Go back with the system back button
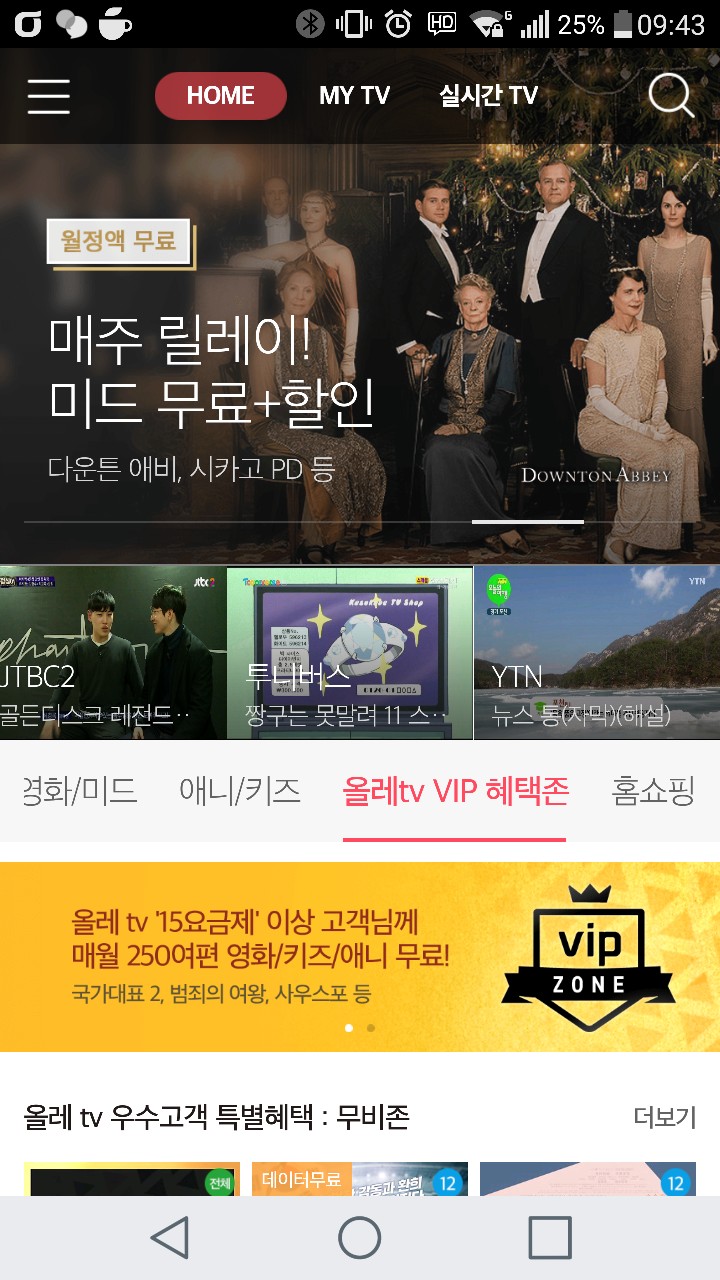Image resolution: width=720 pixels, height=1280 pixels. tap(170, 1238)
